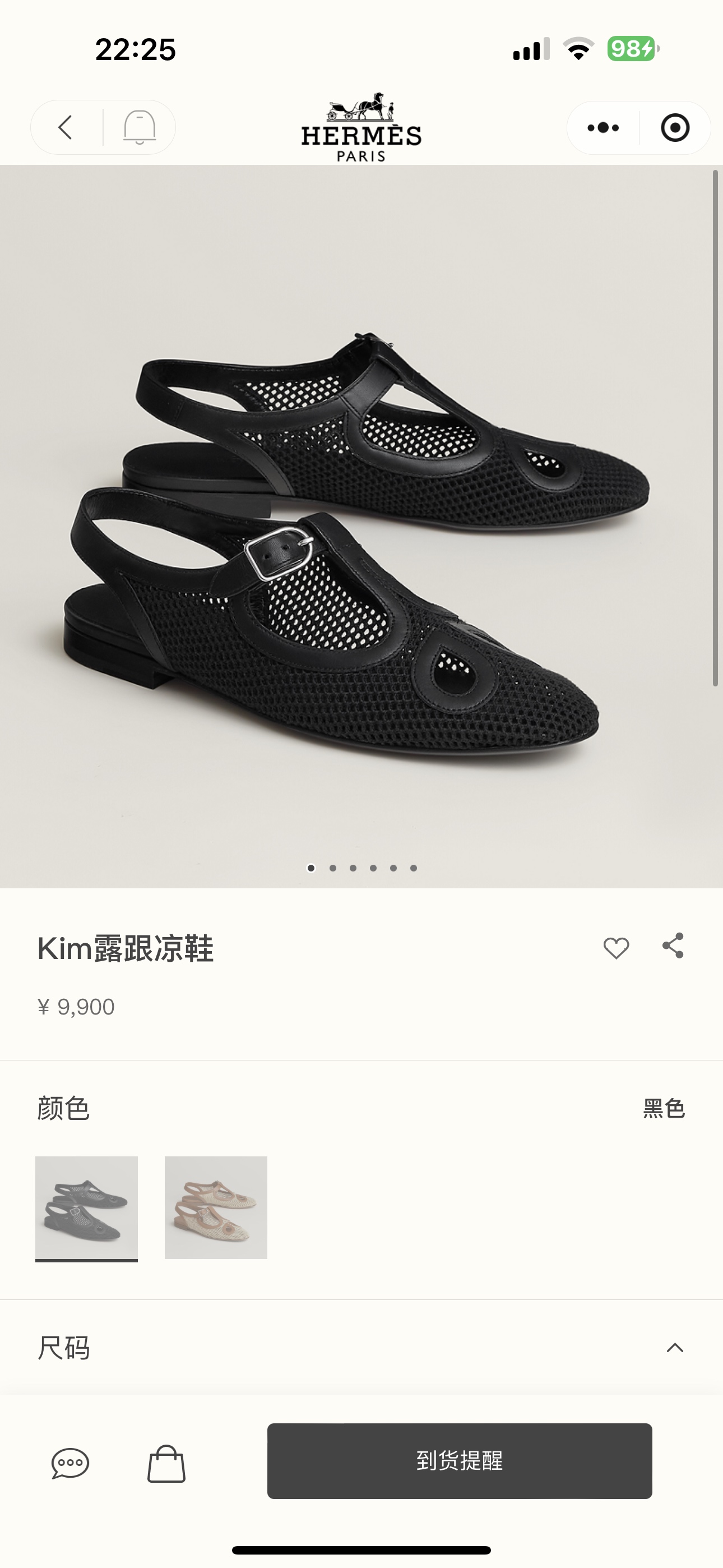The height and width of the screenshot is (1568, 723).
Task: Select the currently active first carousel dot
Action: 312,869
